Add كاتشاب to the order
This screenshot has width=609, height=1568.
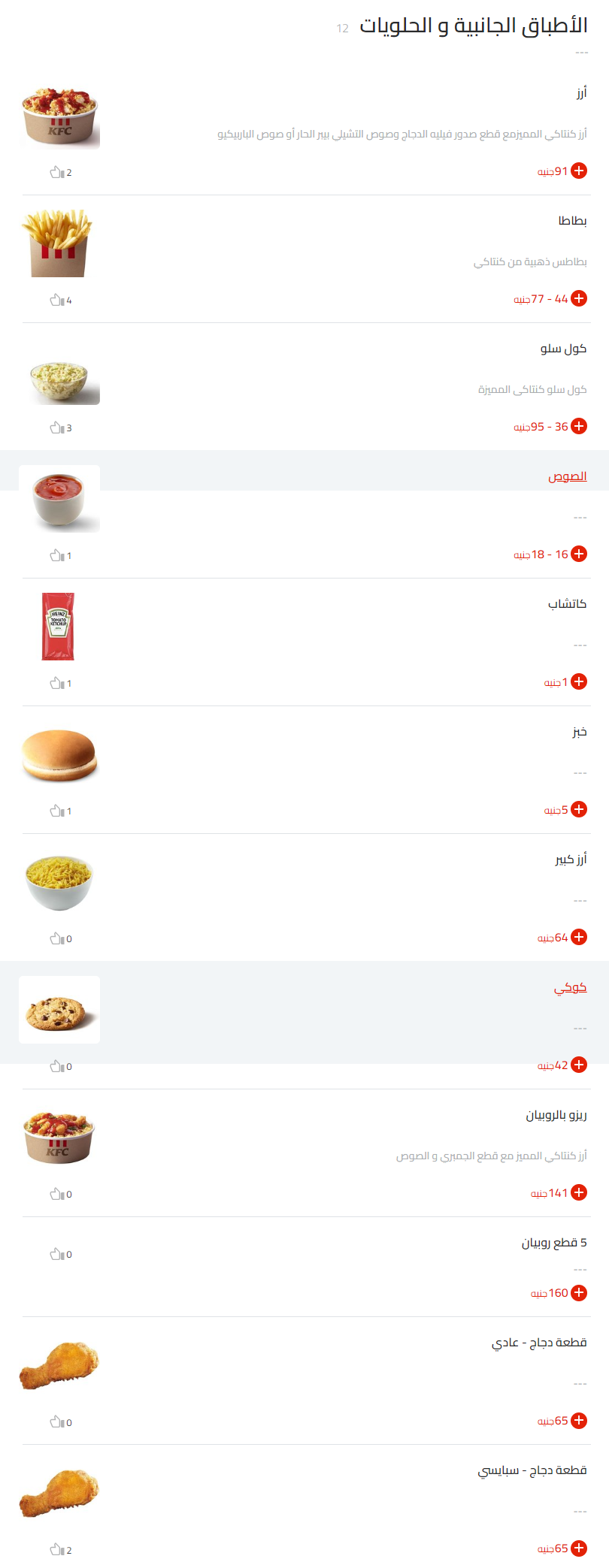[x=579, y=681]
